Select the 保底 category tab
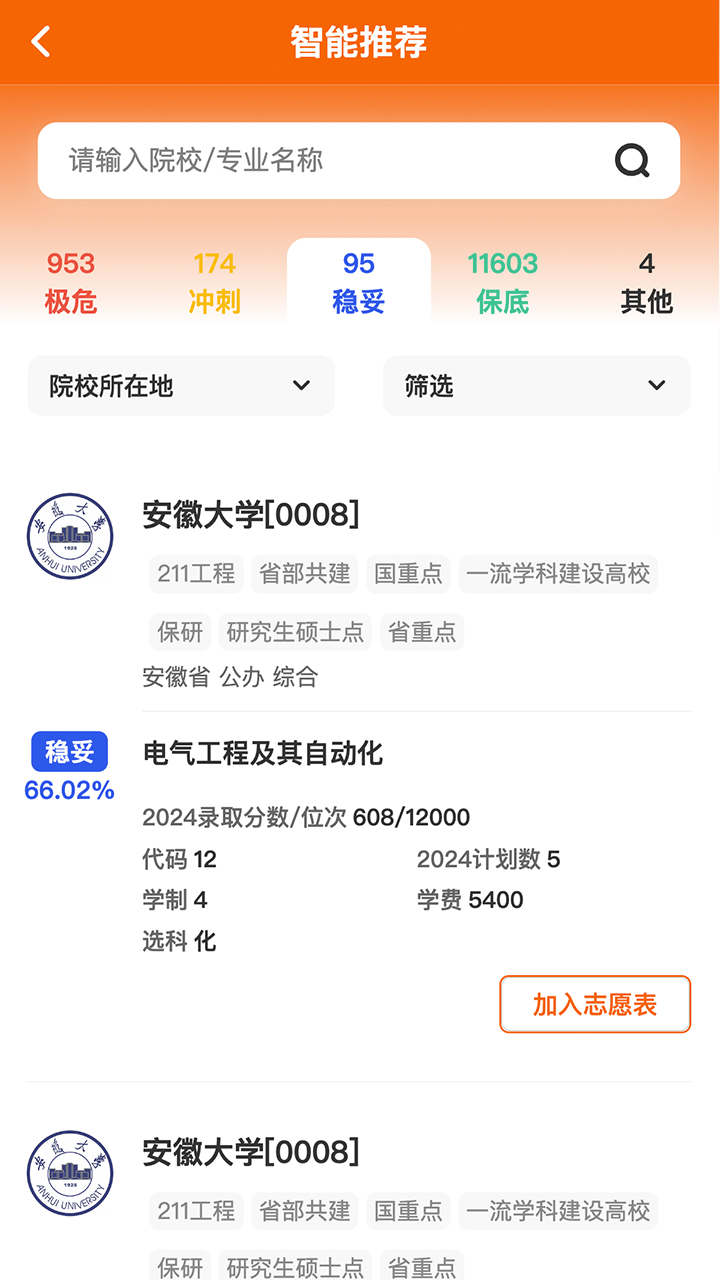 click(x=503, y=280)
